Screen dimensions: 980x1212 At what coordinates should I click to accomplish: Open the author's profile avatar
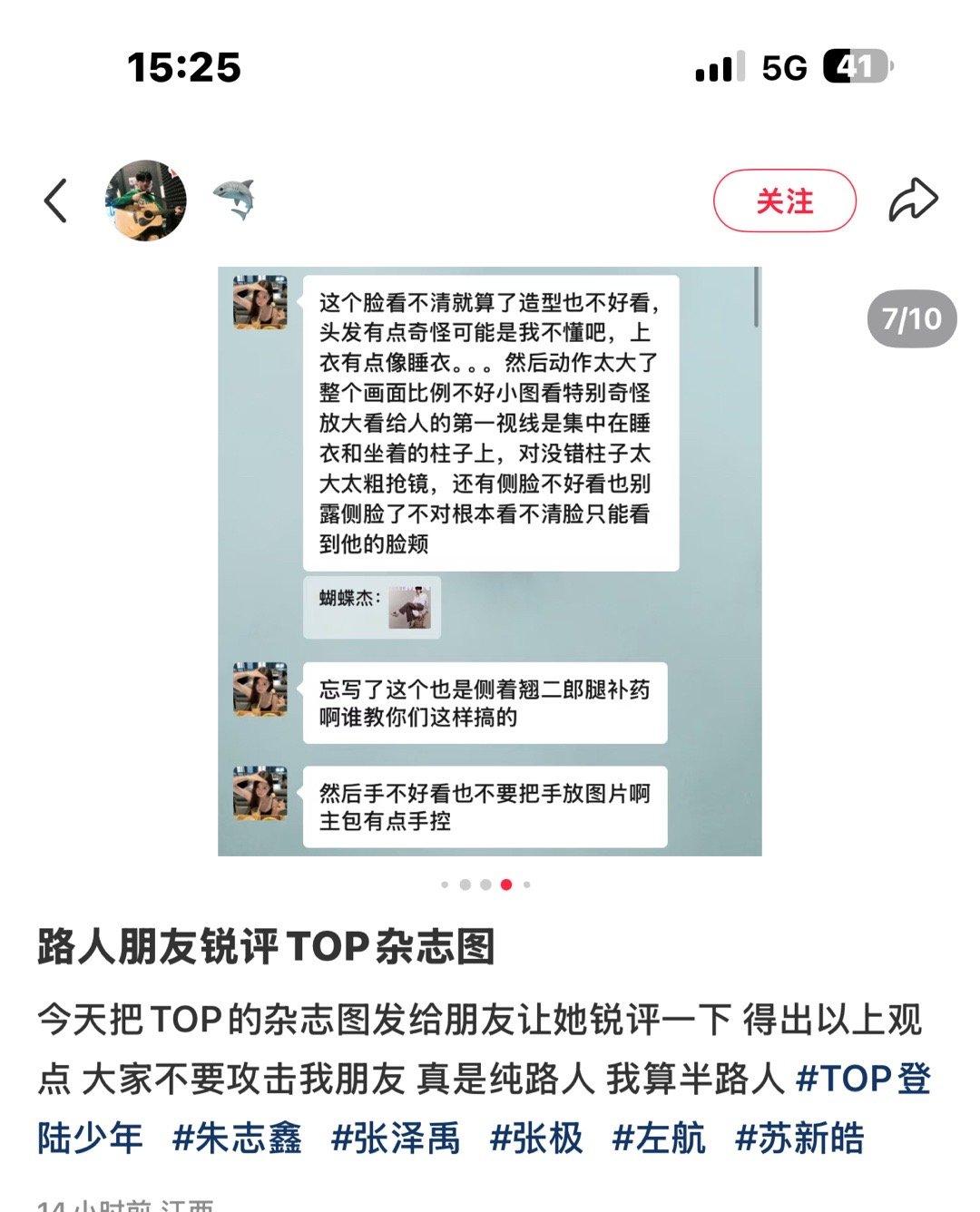coord(146,200)
